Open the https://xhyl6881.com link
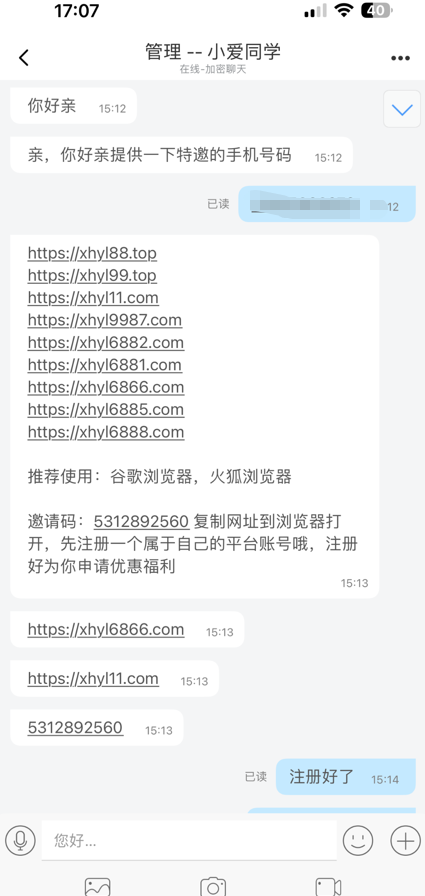 105,365
